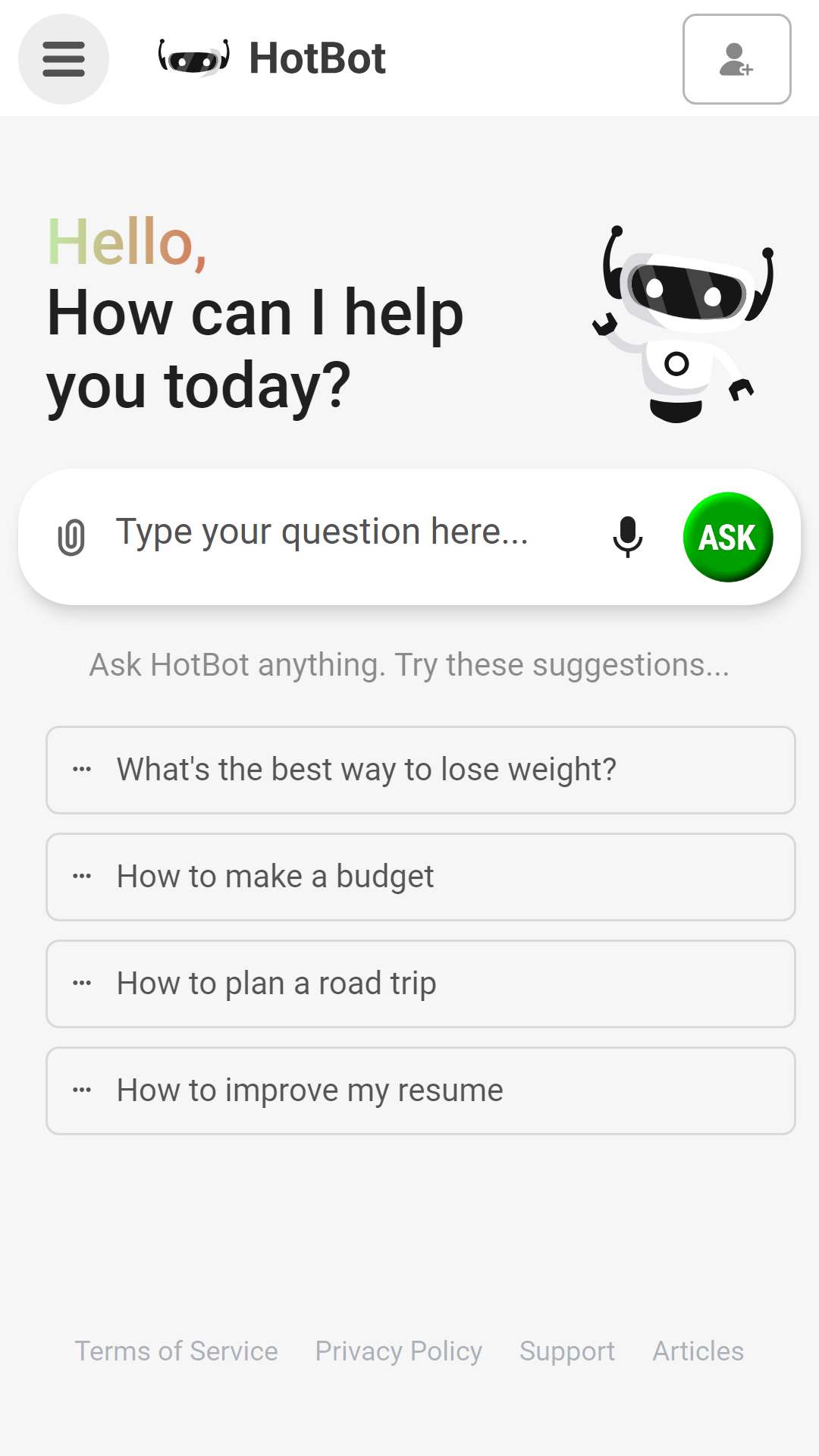
Task: Go to the Support page
Action: tap(567, 1351)
